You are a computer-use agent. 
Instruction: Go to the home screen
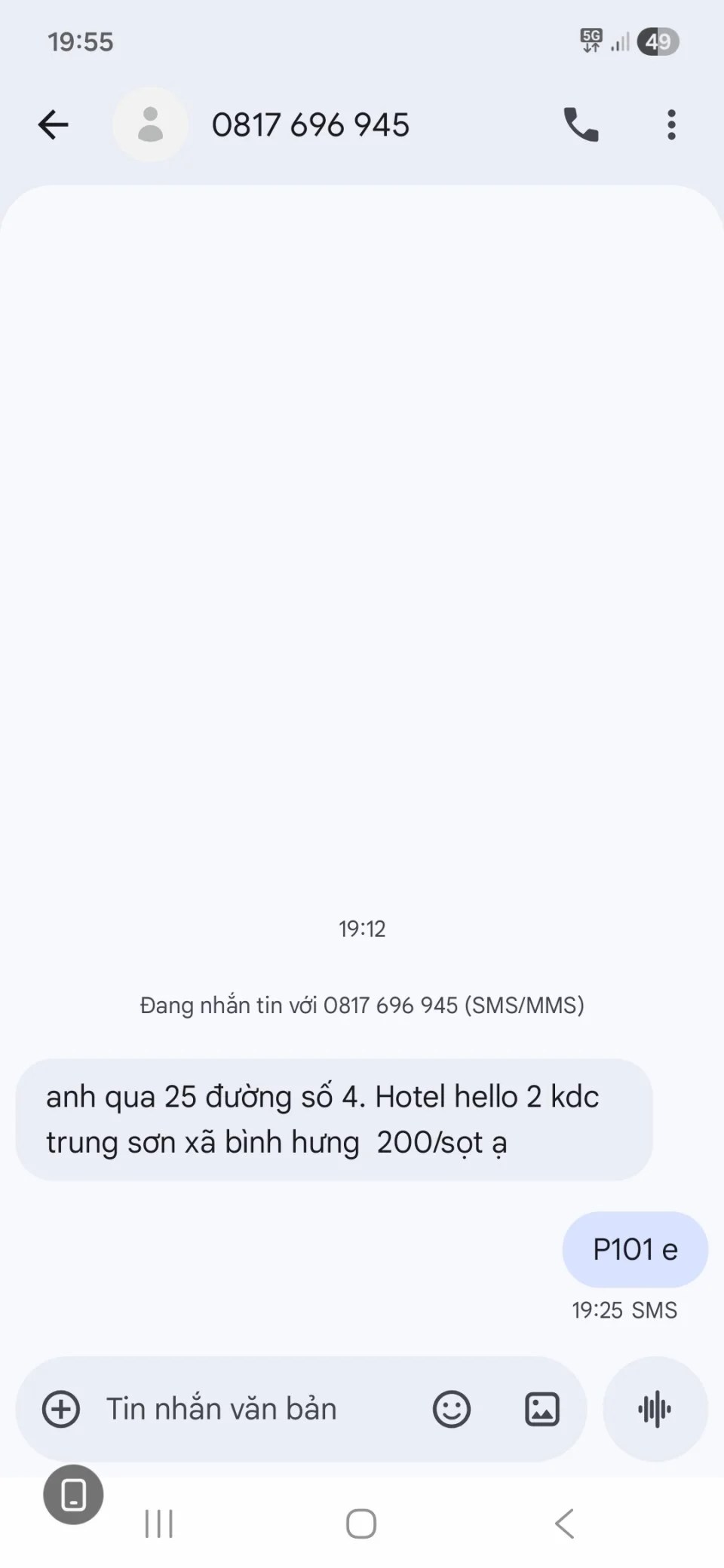(361, 1524)
